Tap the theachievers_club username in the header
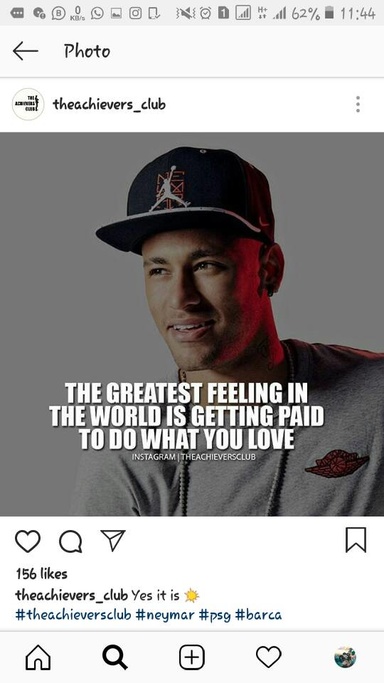Screen dimensions: 384x683 click(x=109, y=105)
